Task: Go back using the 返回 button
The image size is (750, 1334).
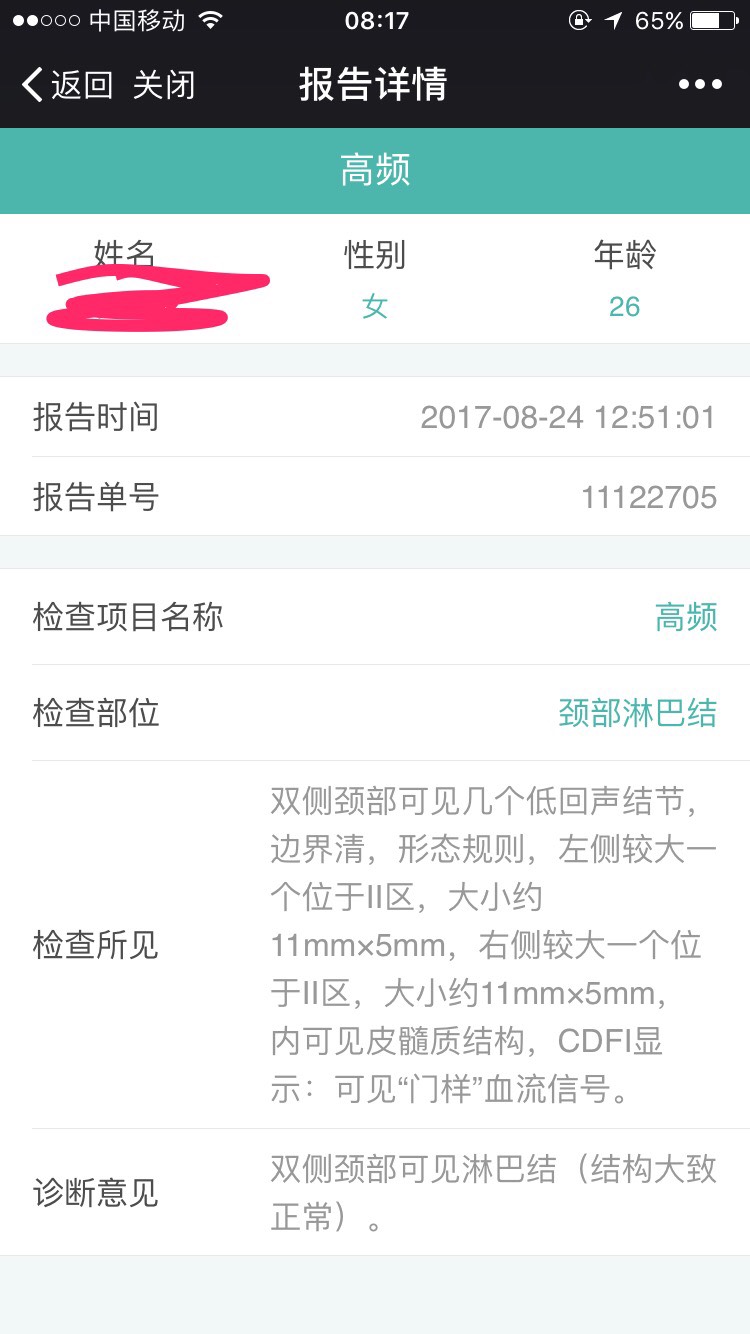Action: pyautogui.click(x=67, y=85)
